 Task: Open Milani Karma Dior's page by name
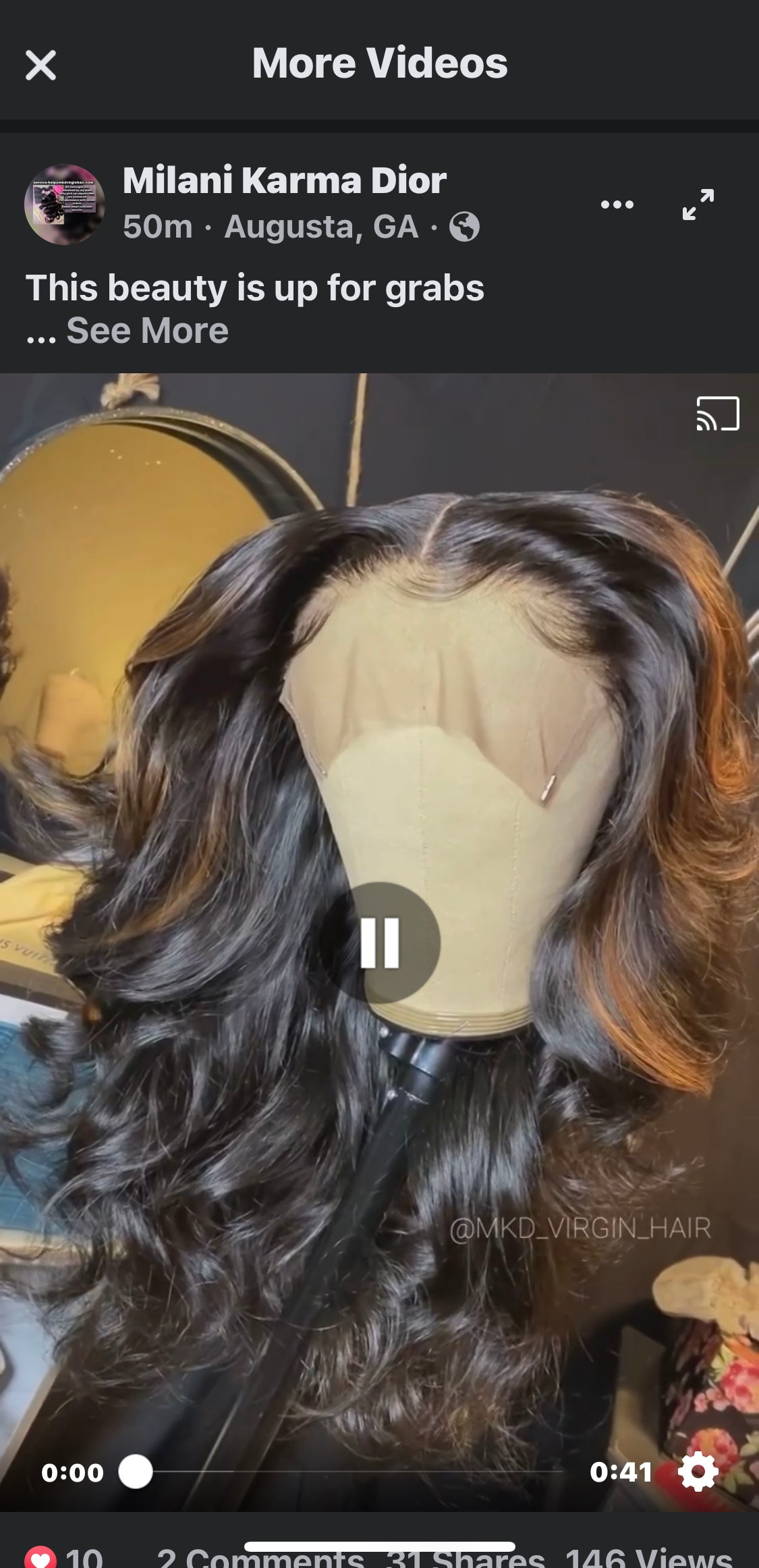pyautogui.click(x=284, y=181)
